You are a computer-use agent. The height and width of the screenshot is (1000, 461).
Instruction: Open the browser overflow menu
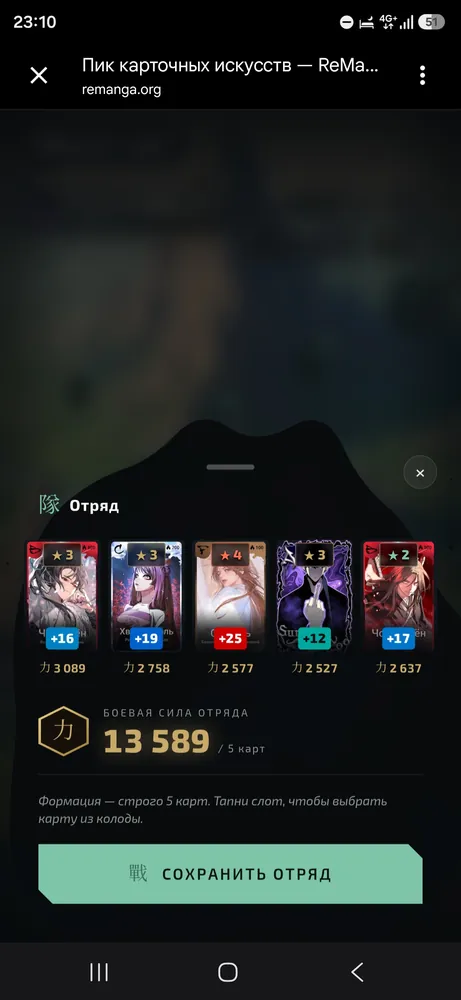pyautogui.click(x=422, y=75)
